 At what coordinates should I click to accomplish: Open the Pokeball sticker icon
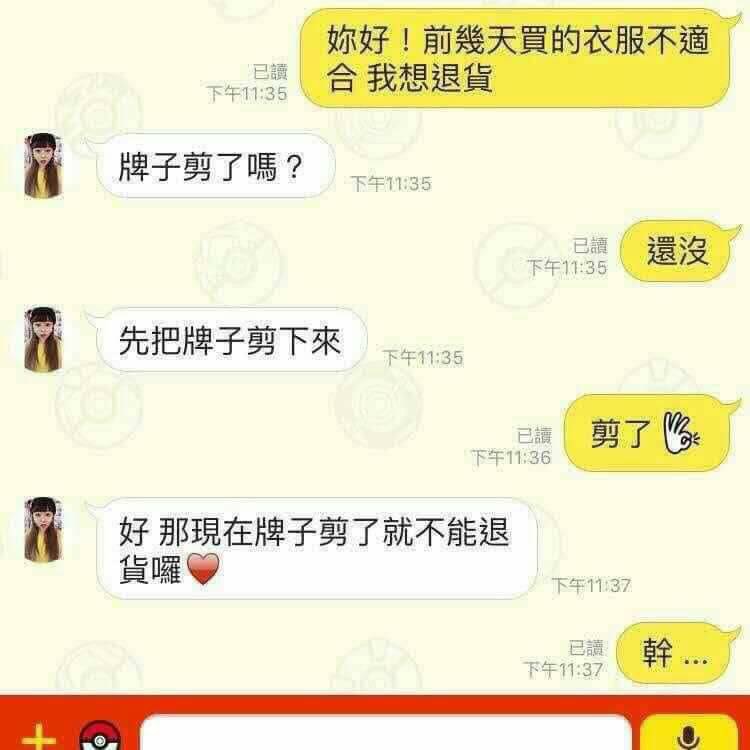click(100, 737)
